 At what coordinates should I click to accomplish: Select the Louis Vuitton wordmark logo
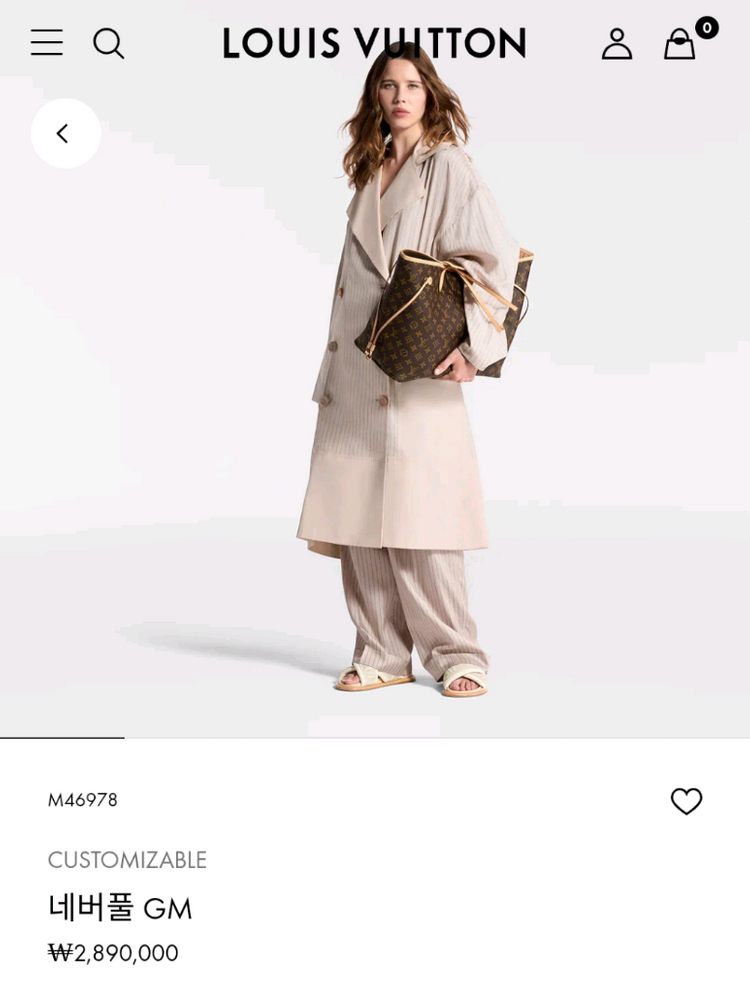pyautogui.click(x=375, y=42)
